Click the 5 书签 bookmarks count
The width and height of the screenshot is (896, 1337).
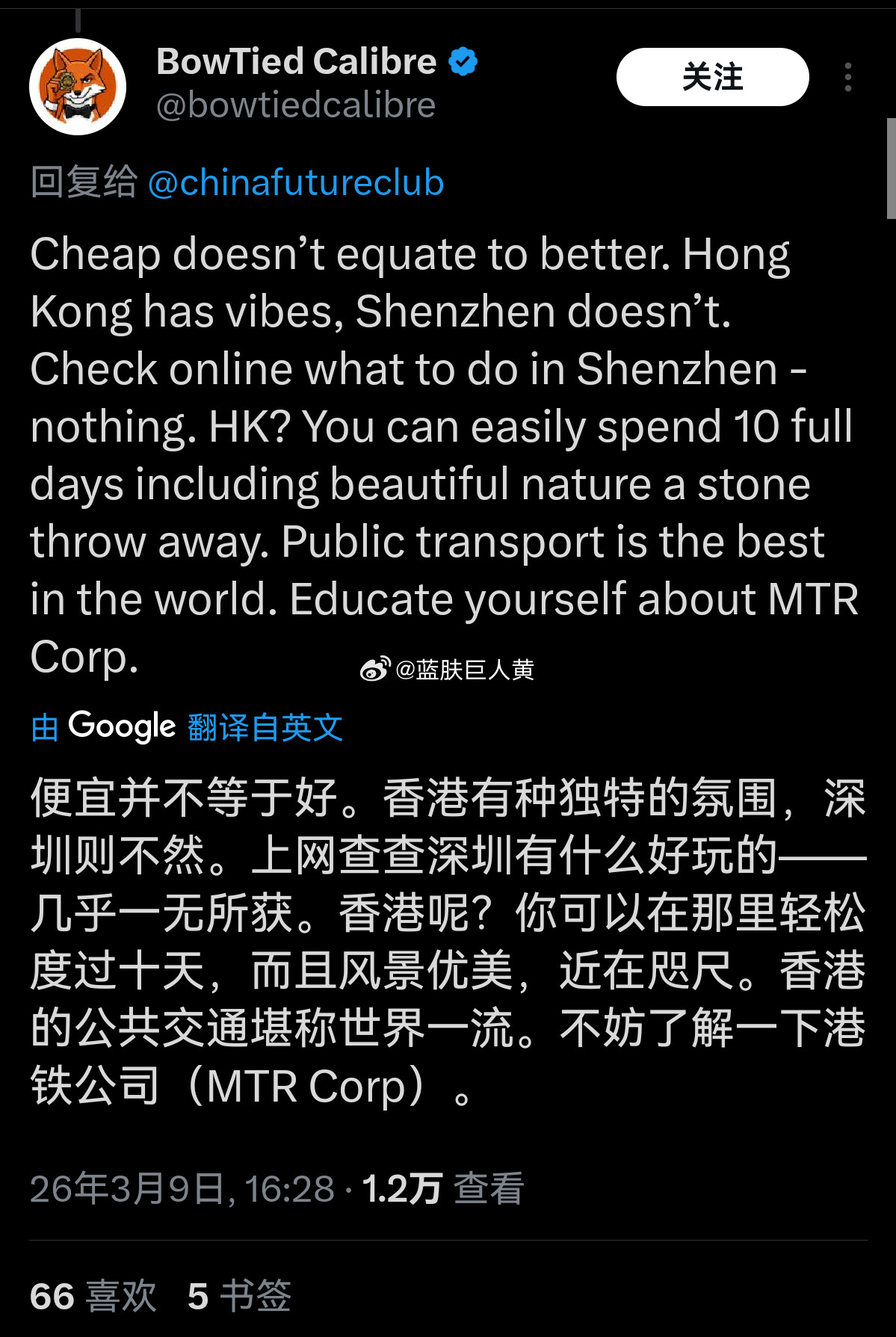(239, 1297)
